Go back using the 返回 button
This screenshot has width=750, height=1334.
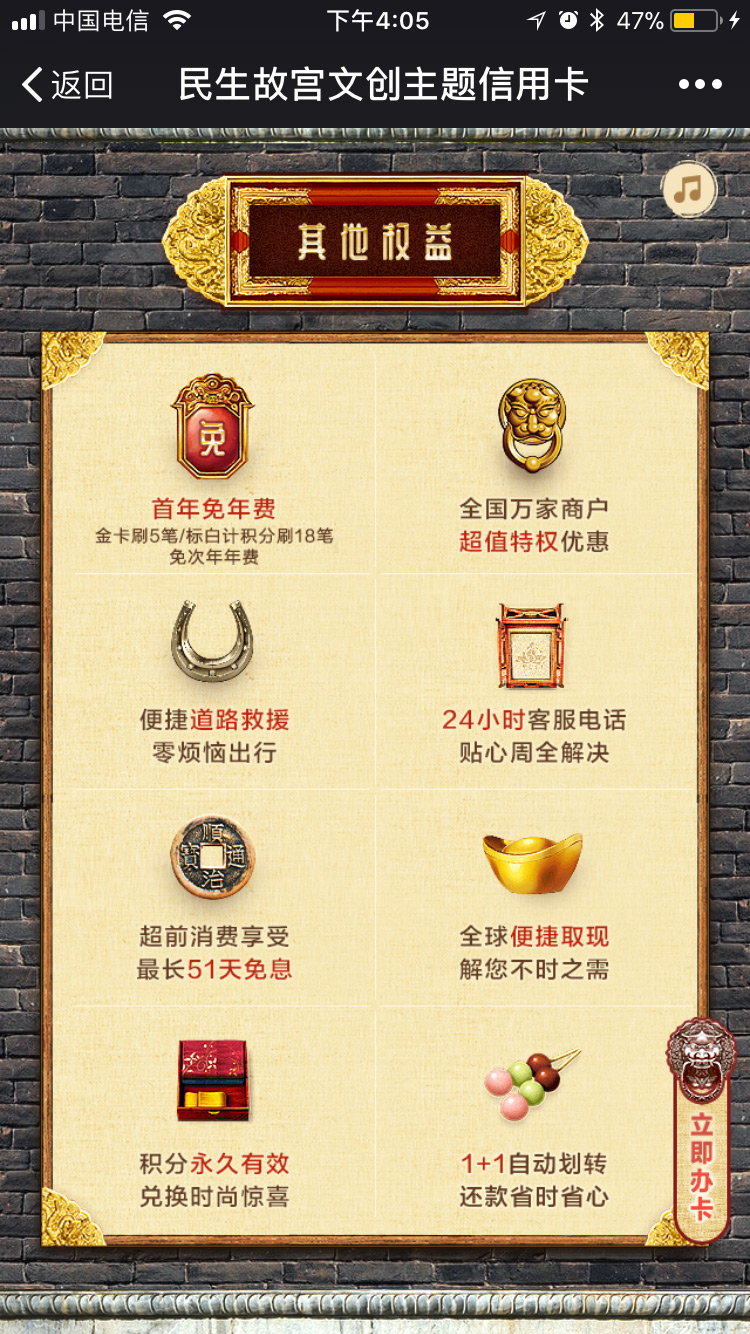66,85
